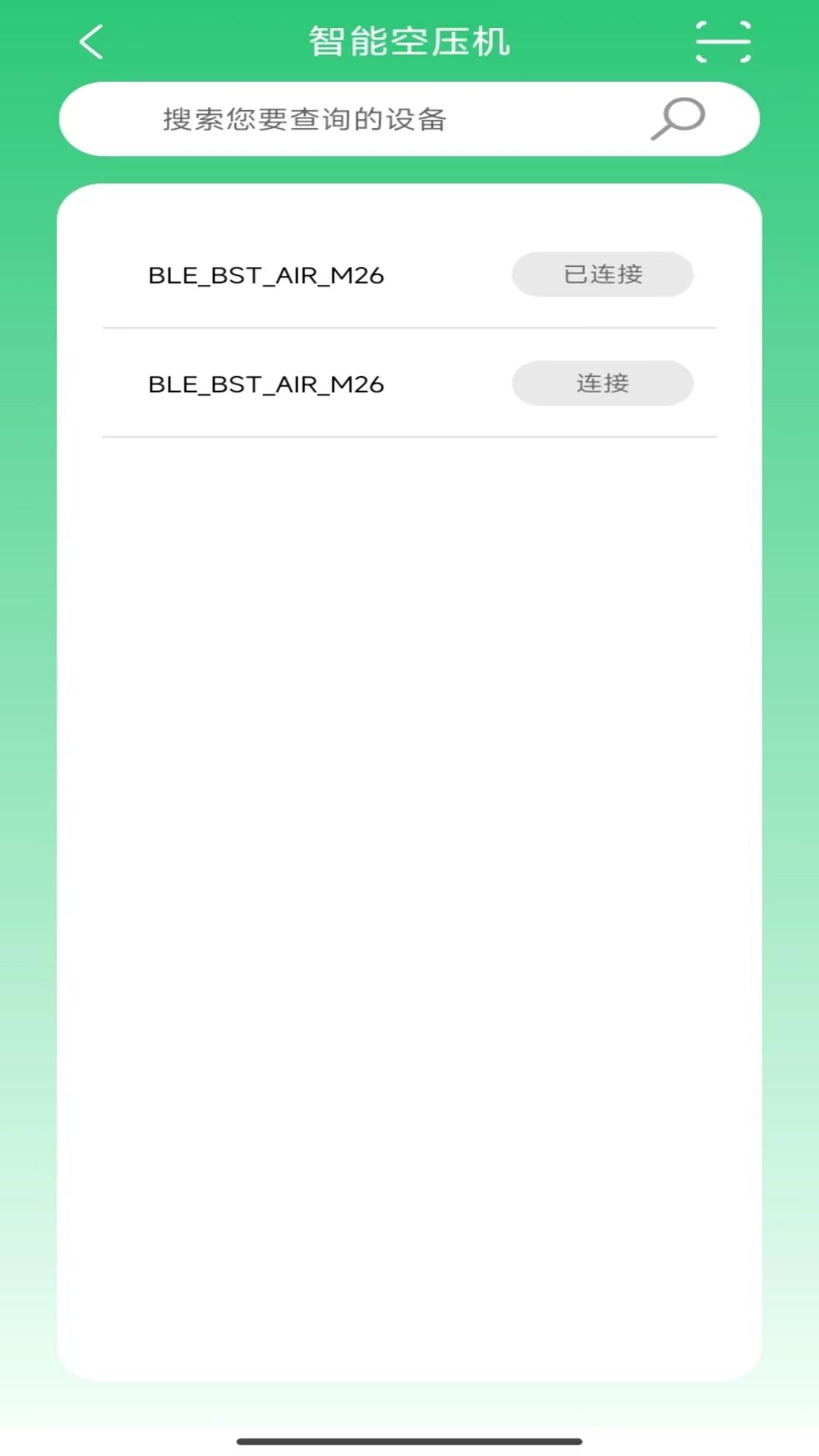Tap the 已连接 button for the first device

pyautogui.click(x=602, y=275)
